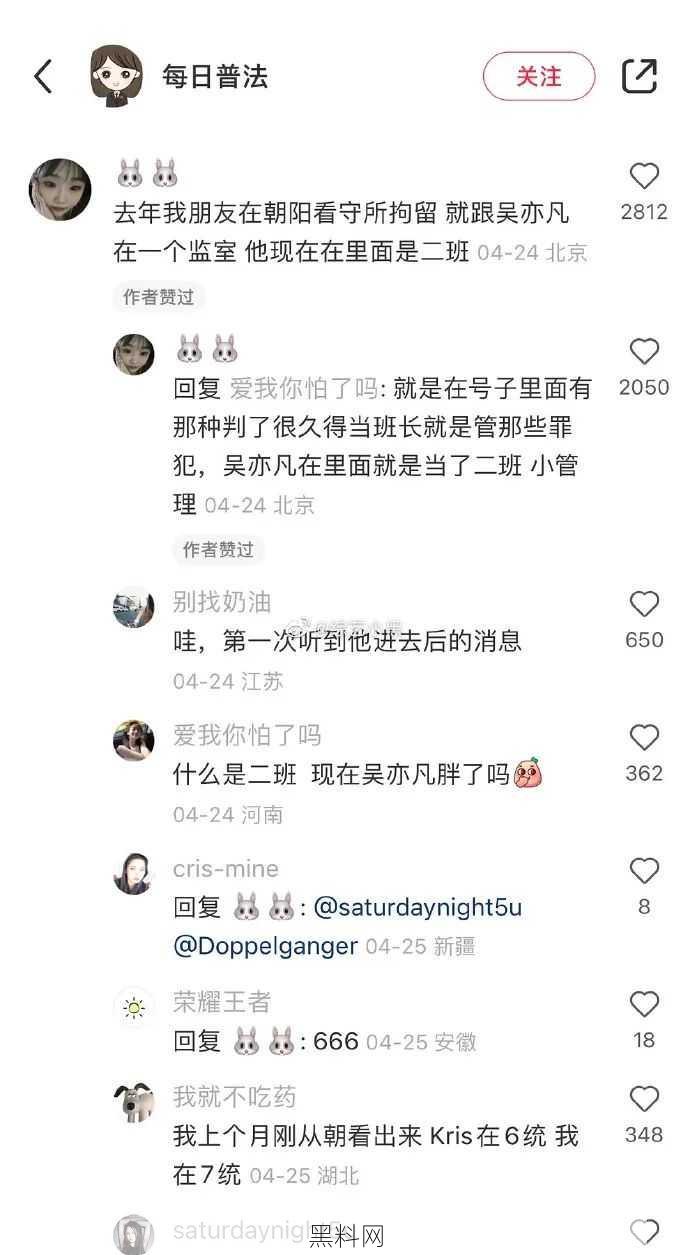
Task: Open the @saturdaynight5u mention link
Action: point(418,908)
